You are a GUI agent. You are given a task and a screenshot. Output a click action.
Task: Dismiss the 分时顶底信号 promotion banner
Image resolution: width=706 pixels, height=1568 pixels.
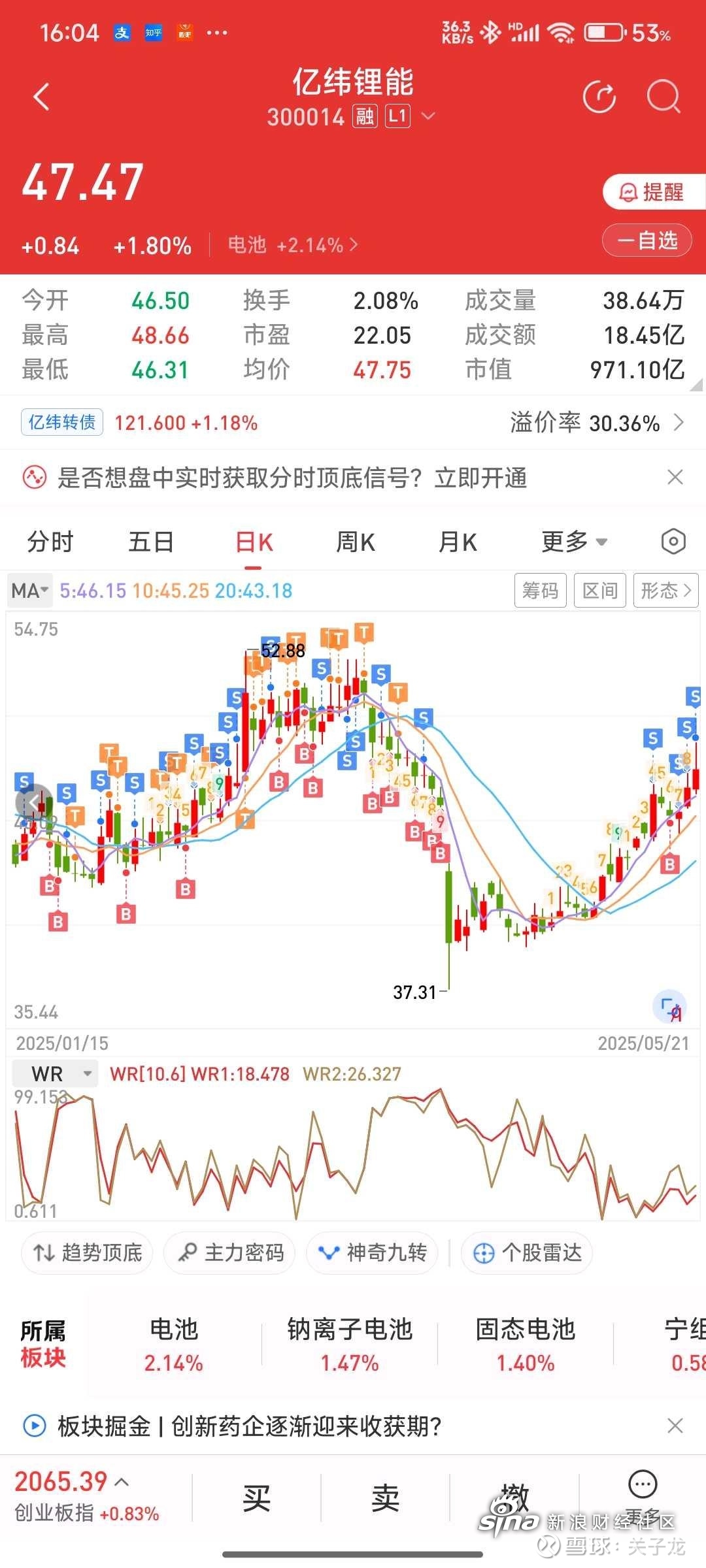pos(675,478)
